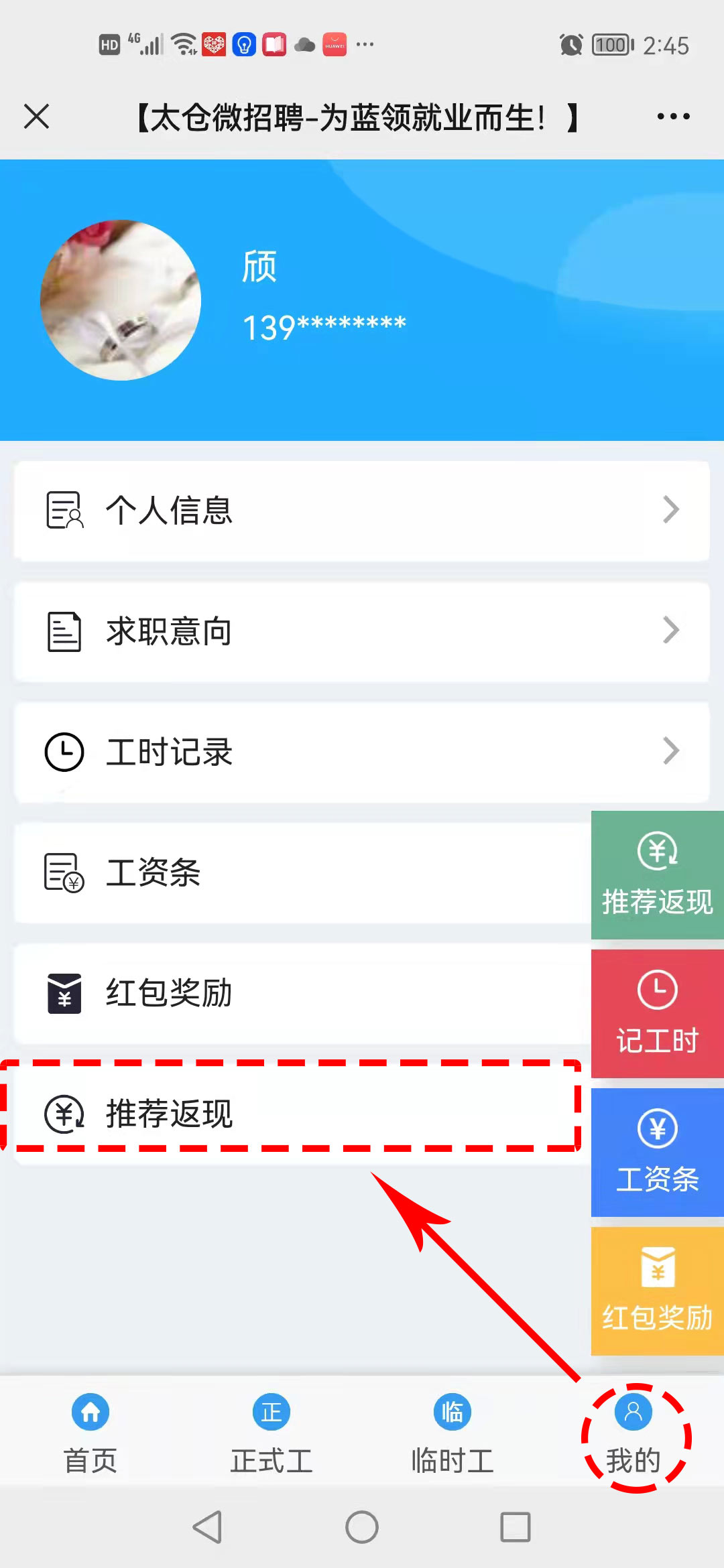Go to the system home screen
Screen dimensions: 724x1568
[x=362, y=1527]
